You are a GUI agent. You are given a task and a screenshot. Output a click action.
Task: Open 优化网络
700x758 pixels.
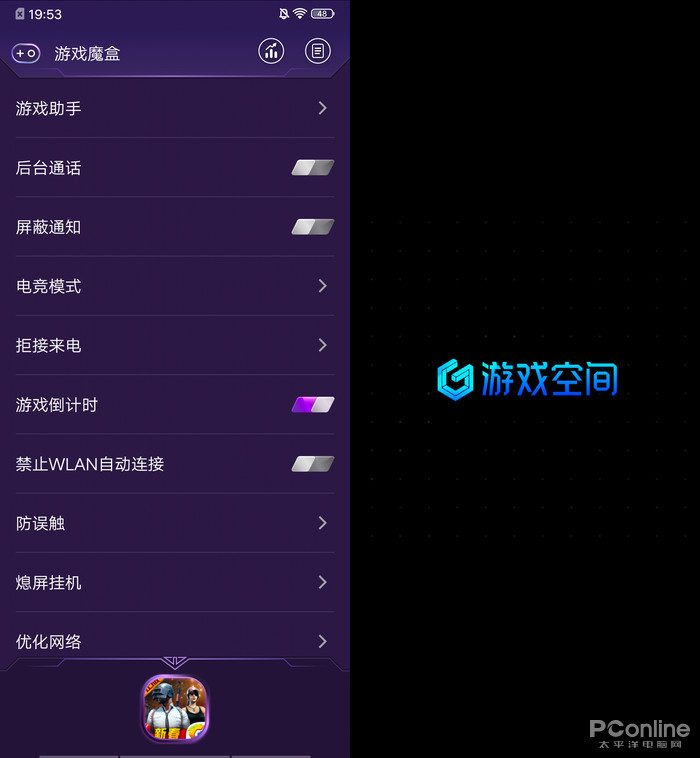point(174,641)
